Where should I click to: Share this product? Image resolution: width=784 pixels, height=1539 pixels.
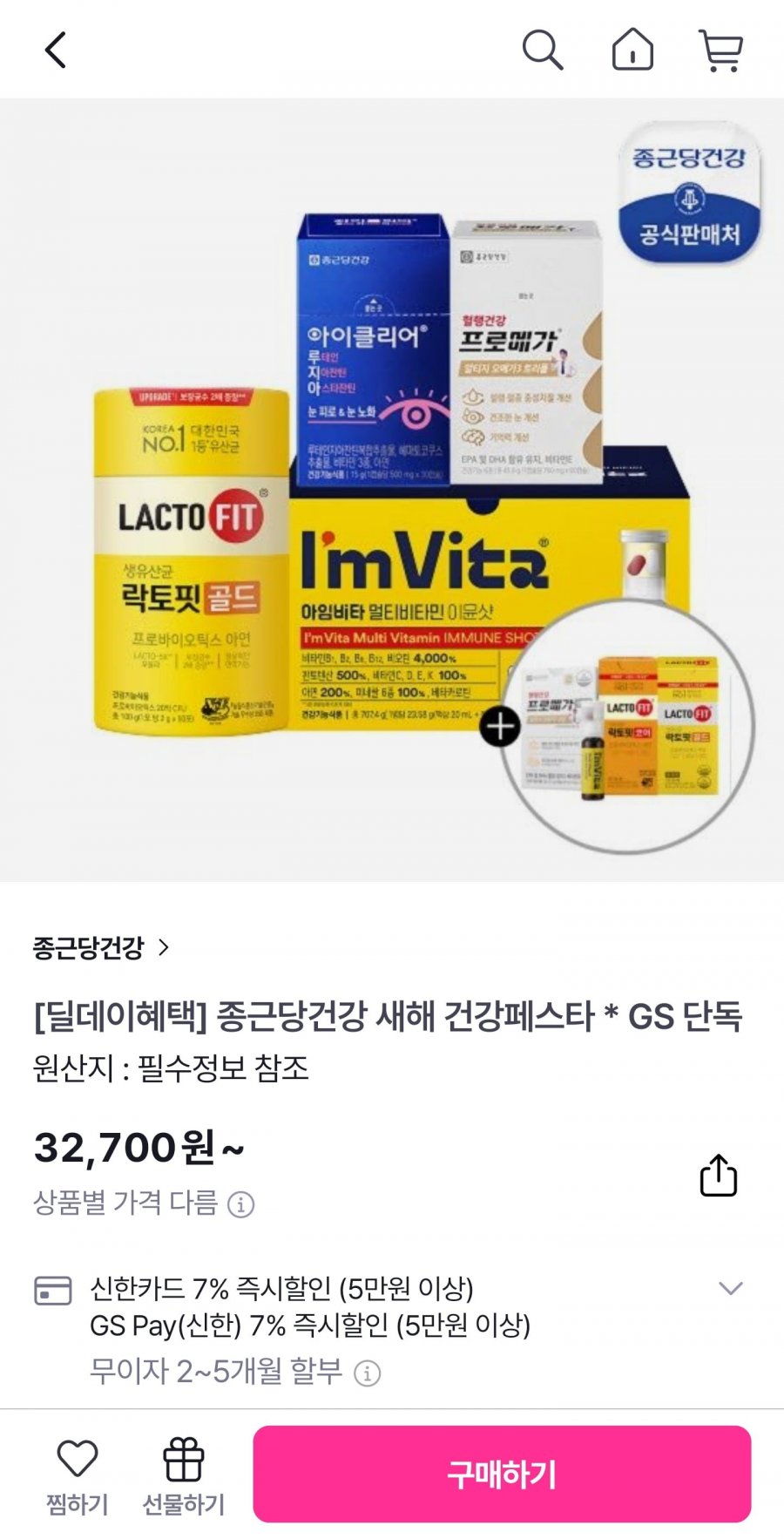click(x=719, y=1176)
